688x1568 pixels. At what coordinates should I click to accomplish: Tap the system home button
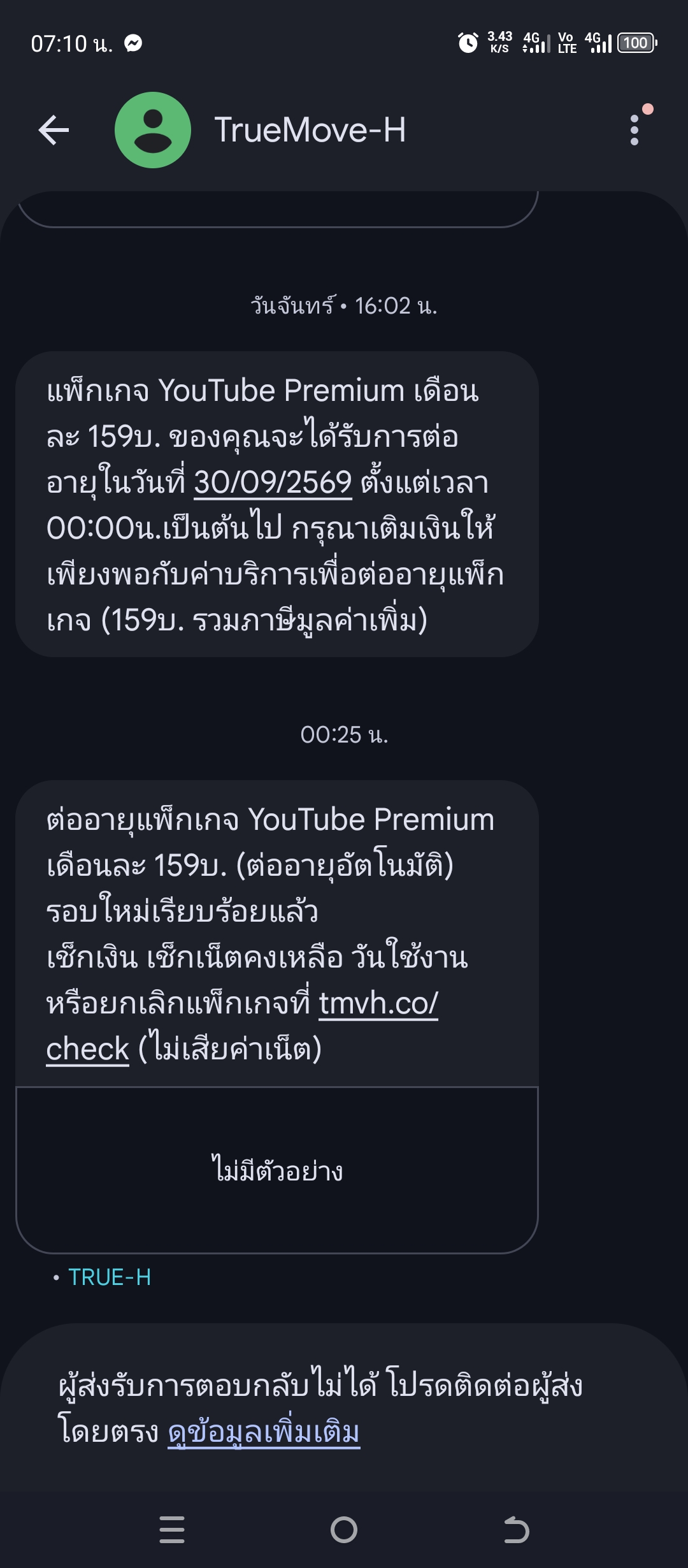pos(344,1530)
